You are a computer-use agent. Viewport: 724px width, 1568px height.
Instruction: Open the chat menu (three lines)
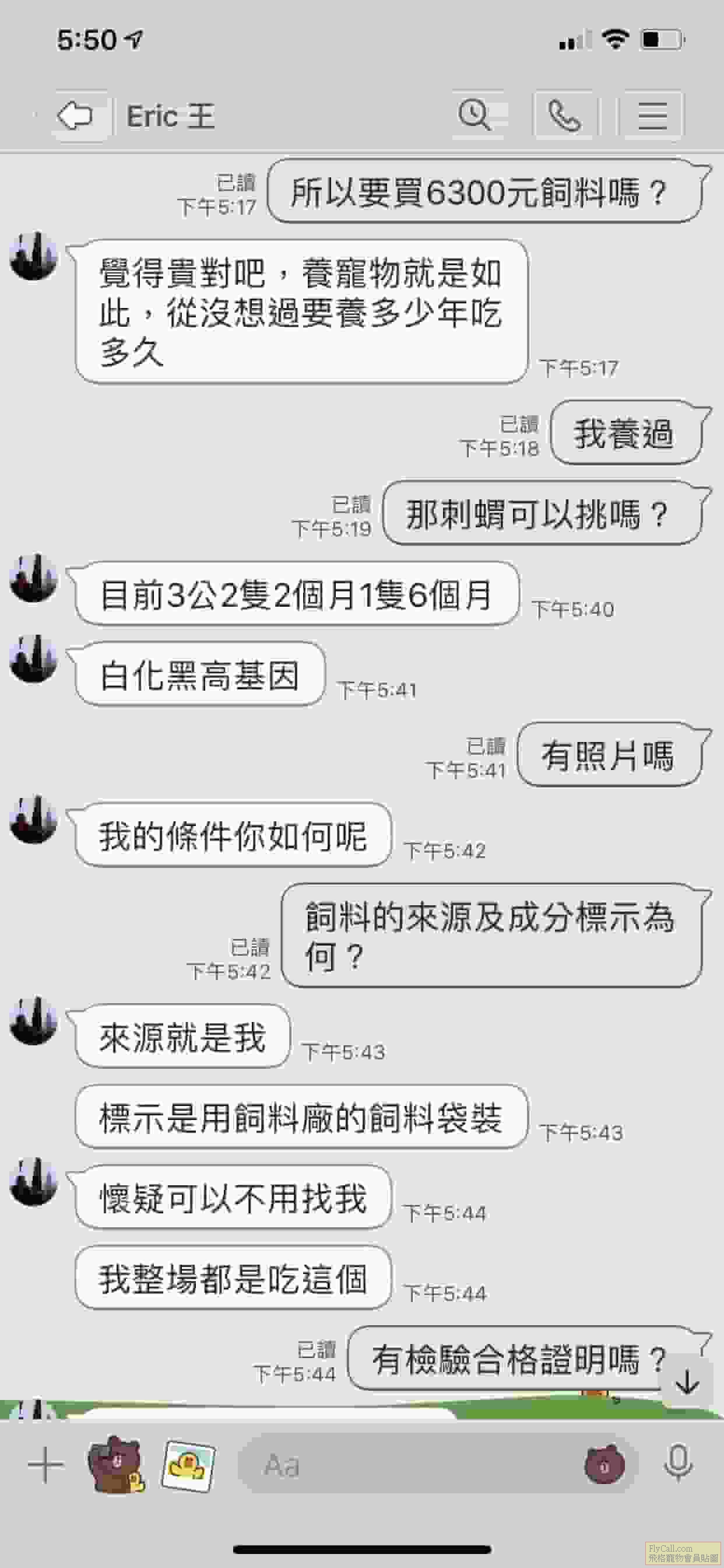[652, 115]
